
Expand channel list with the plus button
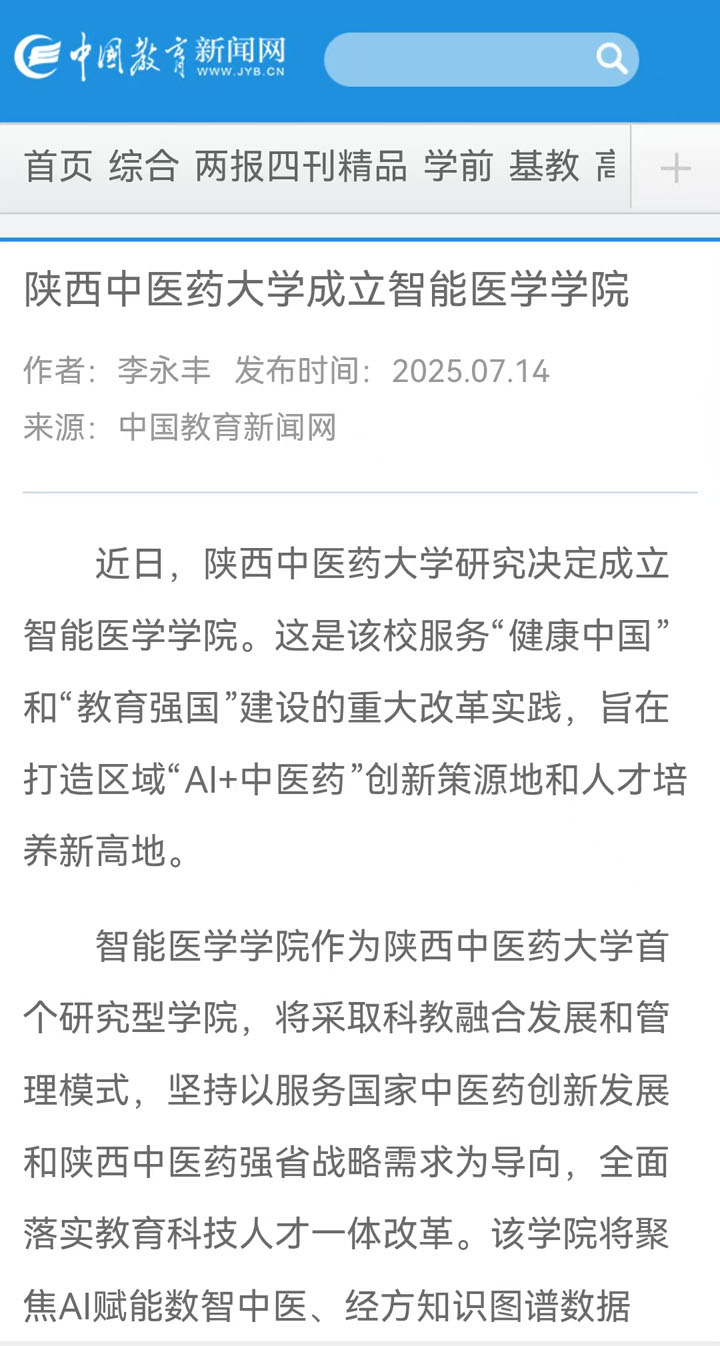pyautogui.click(x=676, y=168)
